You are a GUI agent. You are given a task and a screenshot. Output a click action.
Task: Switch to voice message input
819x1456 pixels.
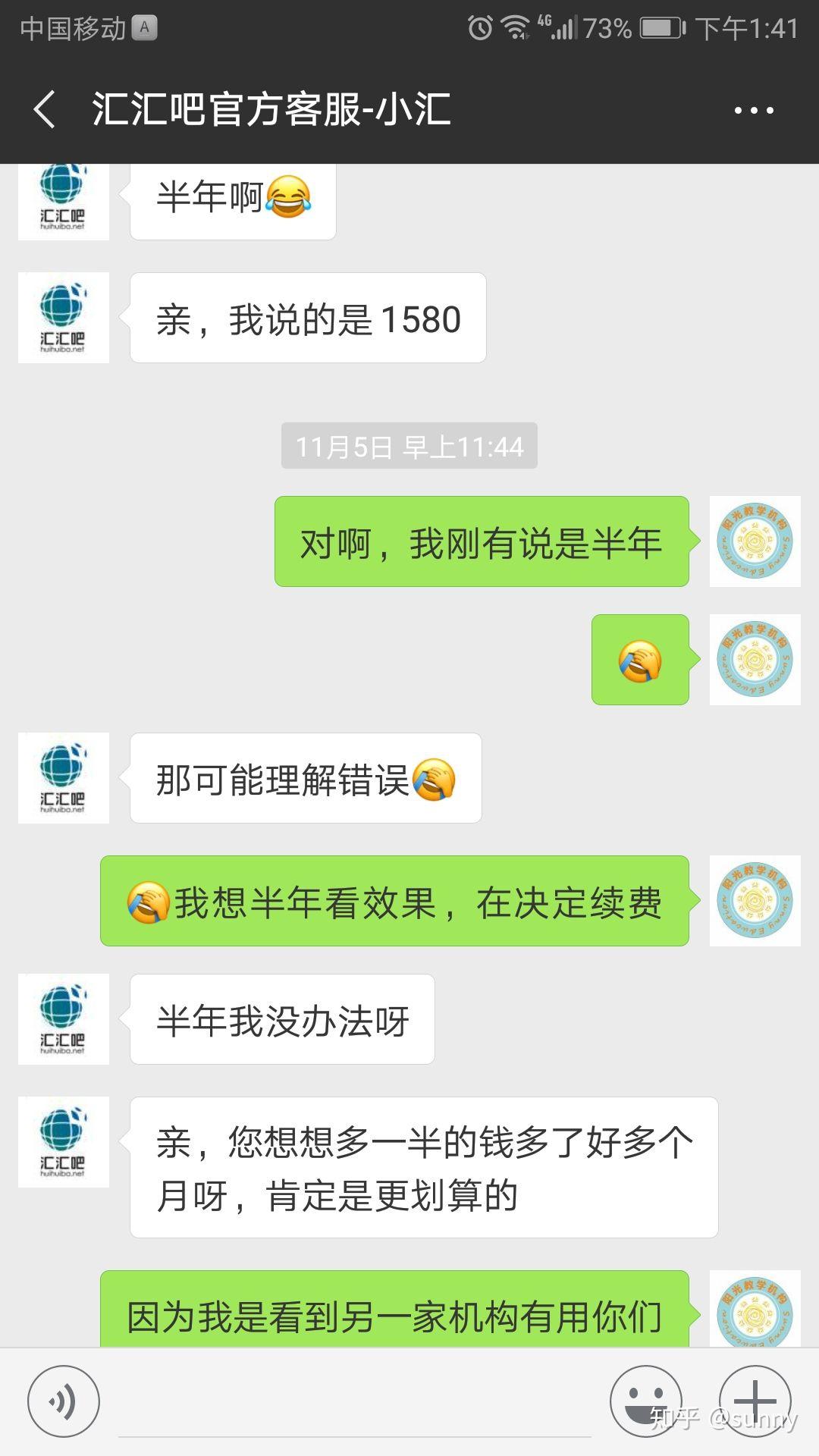(63, 1401)
